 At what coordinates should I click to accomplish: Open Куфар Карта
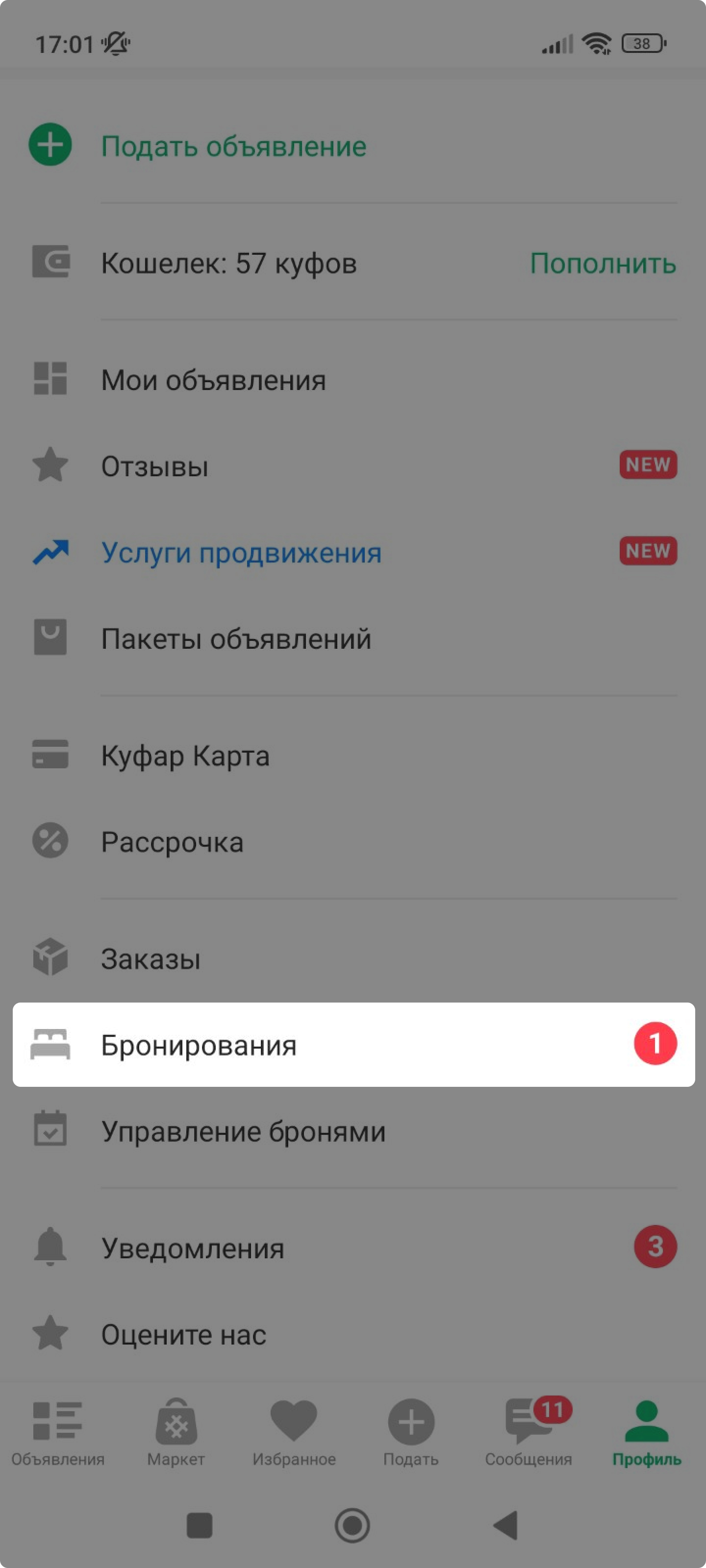[x=353, y=756]
